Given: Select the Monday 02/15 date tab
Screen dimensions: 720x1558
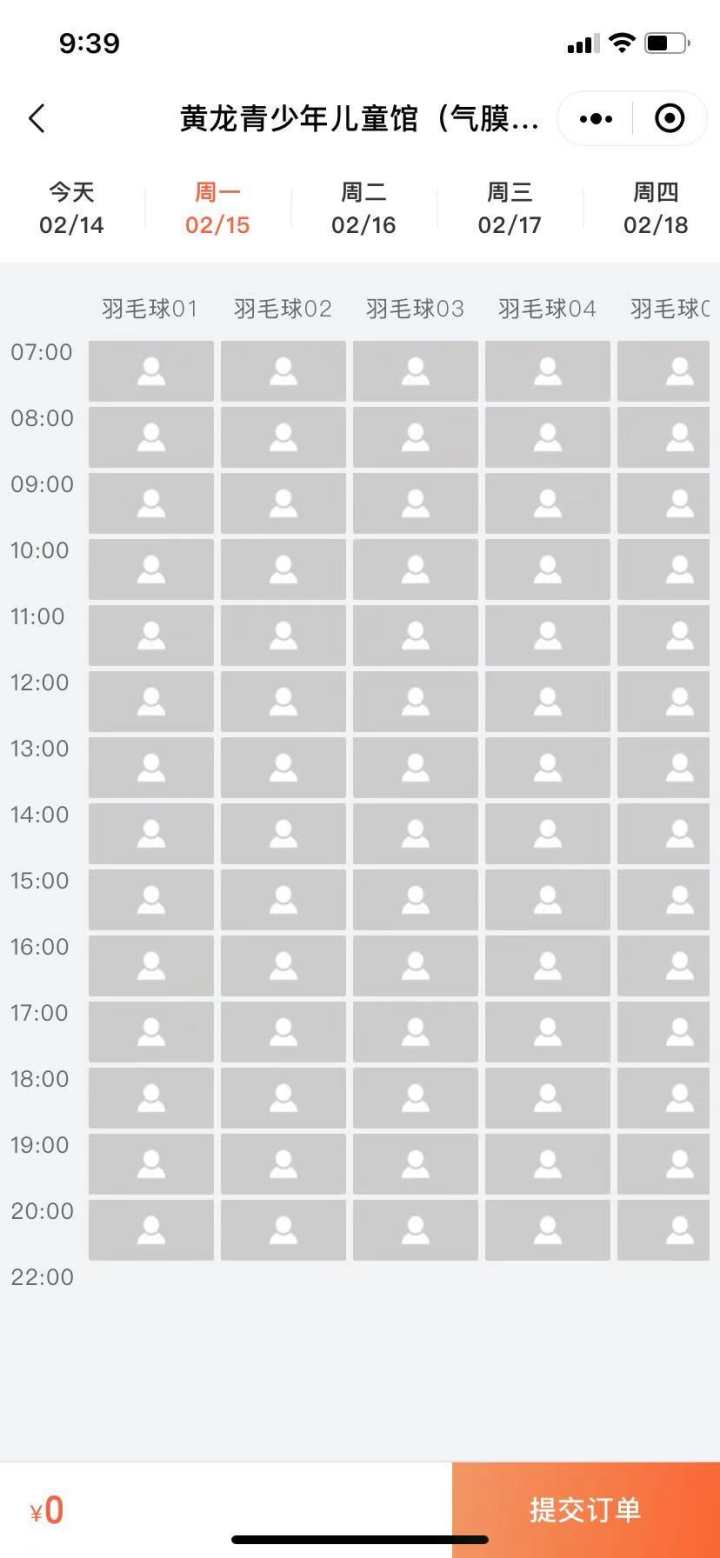Looking at the screenshot, I should pyautogui.click(x=217, y=208).
